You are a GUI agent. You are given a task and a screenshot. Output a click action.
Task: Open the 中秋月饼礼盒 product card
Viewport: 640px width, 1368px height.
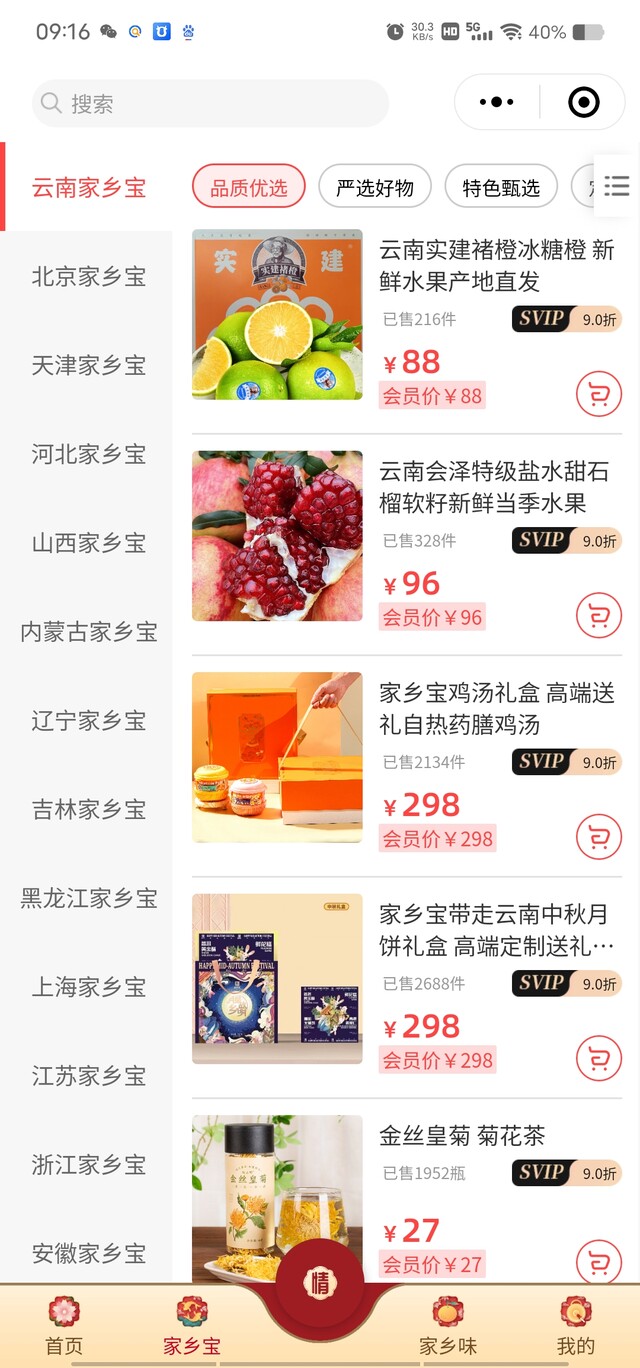click(495, 930)
